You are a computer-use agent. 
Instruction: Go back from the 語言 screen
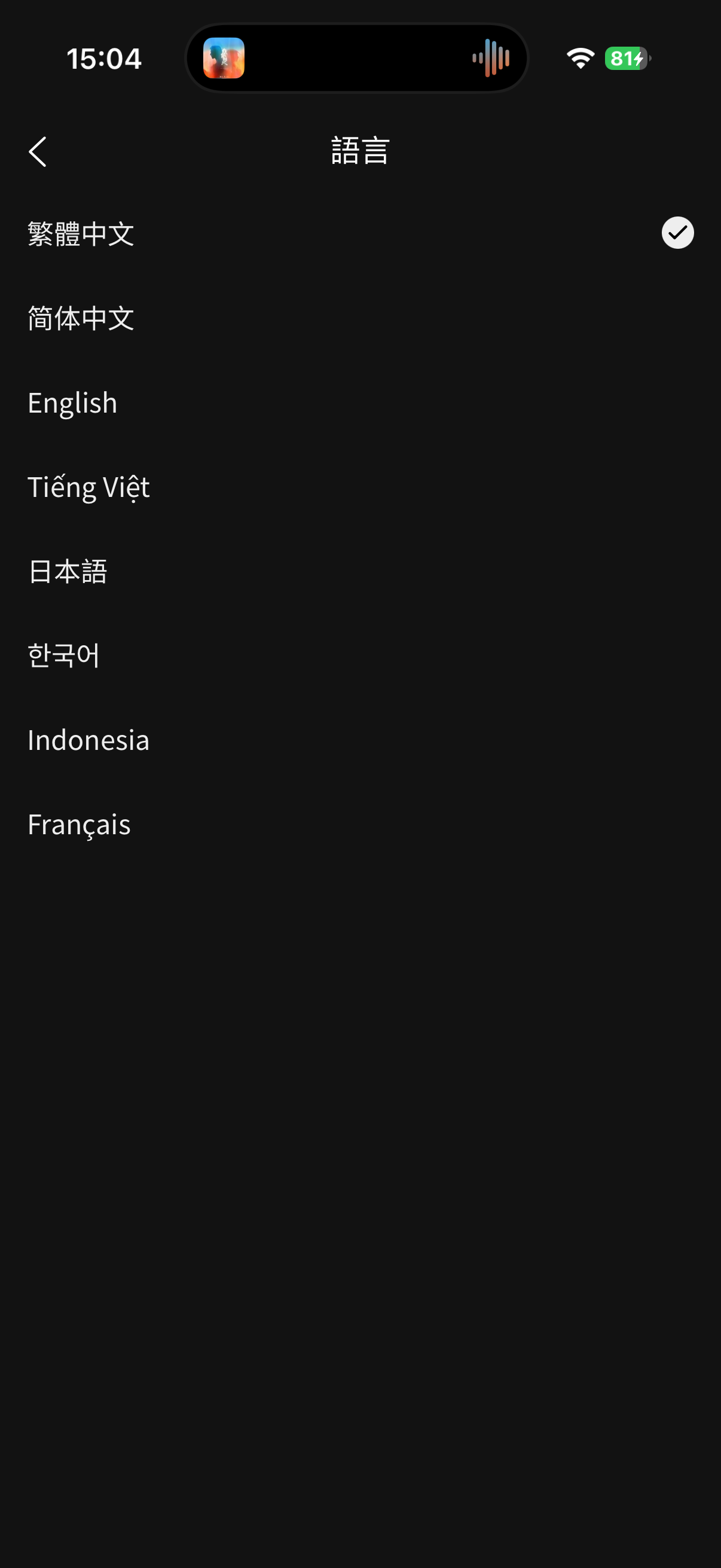(38, 151)
